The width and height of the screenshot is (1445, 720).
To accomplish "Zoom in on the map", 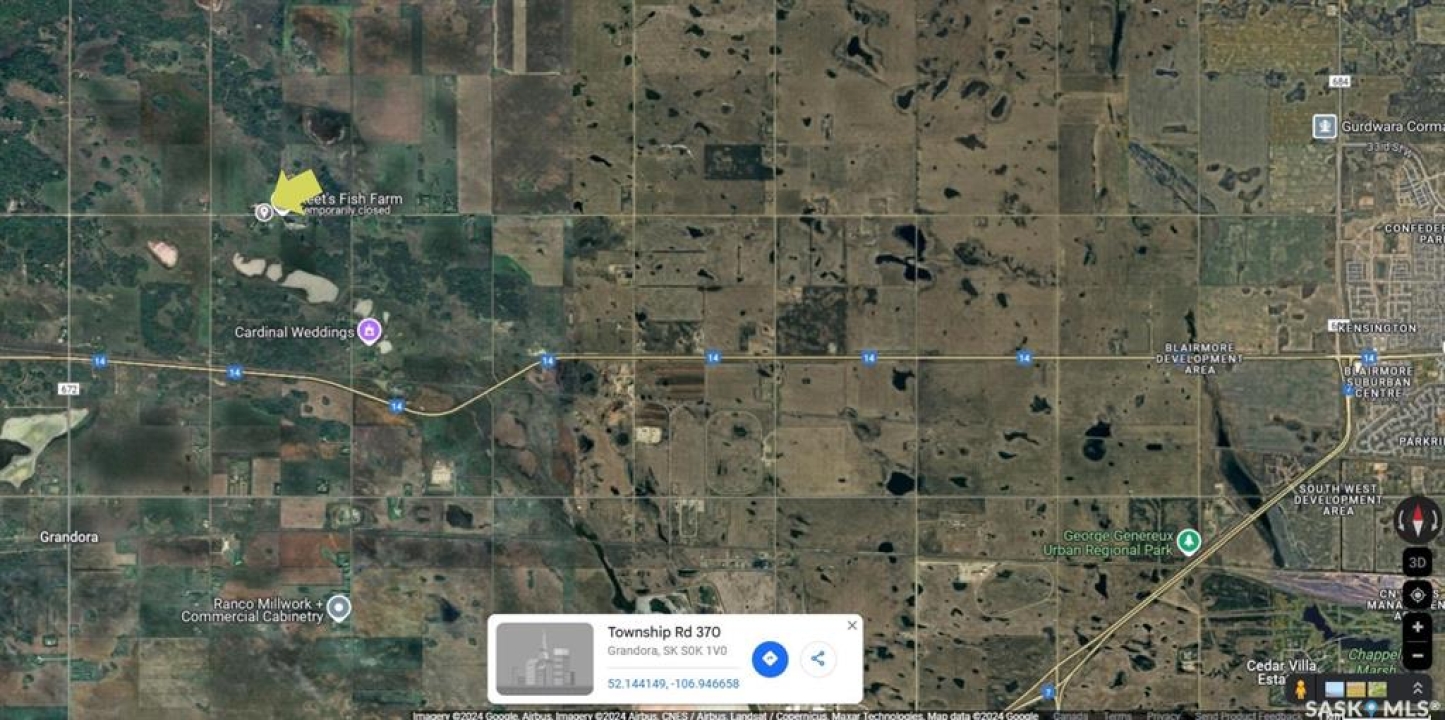I will pyautogui.click(x=1417, y=627).
